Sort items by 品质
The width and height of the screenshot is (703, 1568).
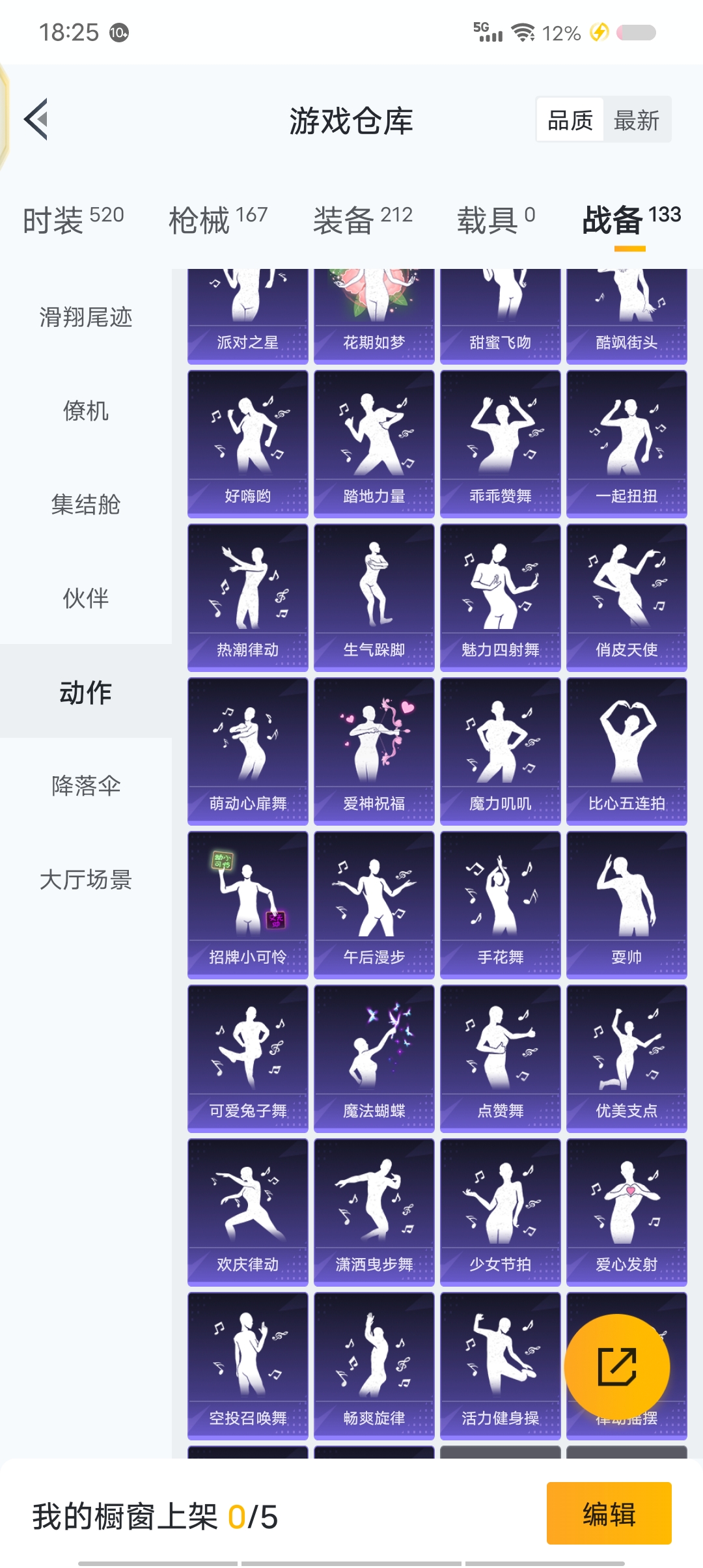click(x=570, y=120)
